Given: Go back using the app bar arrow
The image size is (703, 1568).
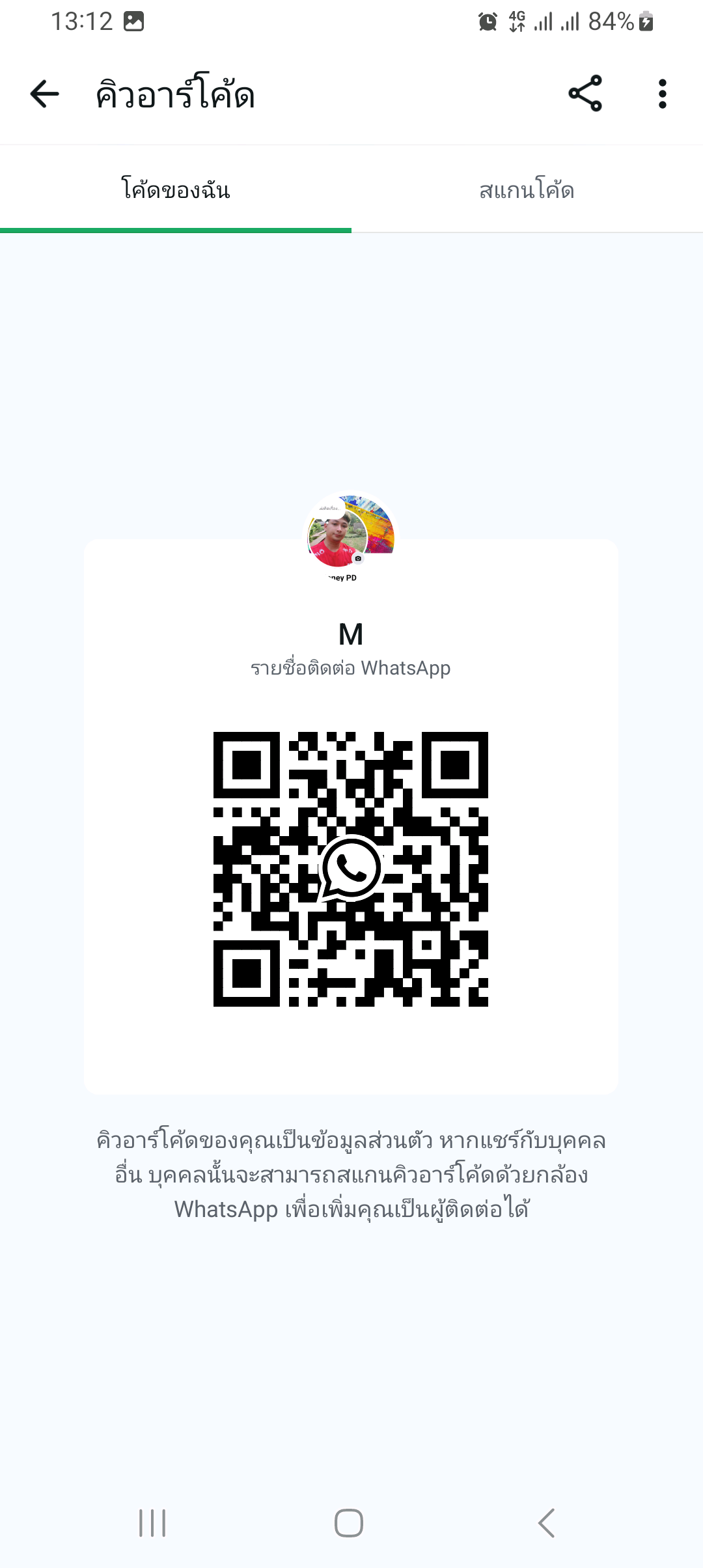Looking at the screenshot, I should 44,94.
